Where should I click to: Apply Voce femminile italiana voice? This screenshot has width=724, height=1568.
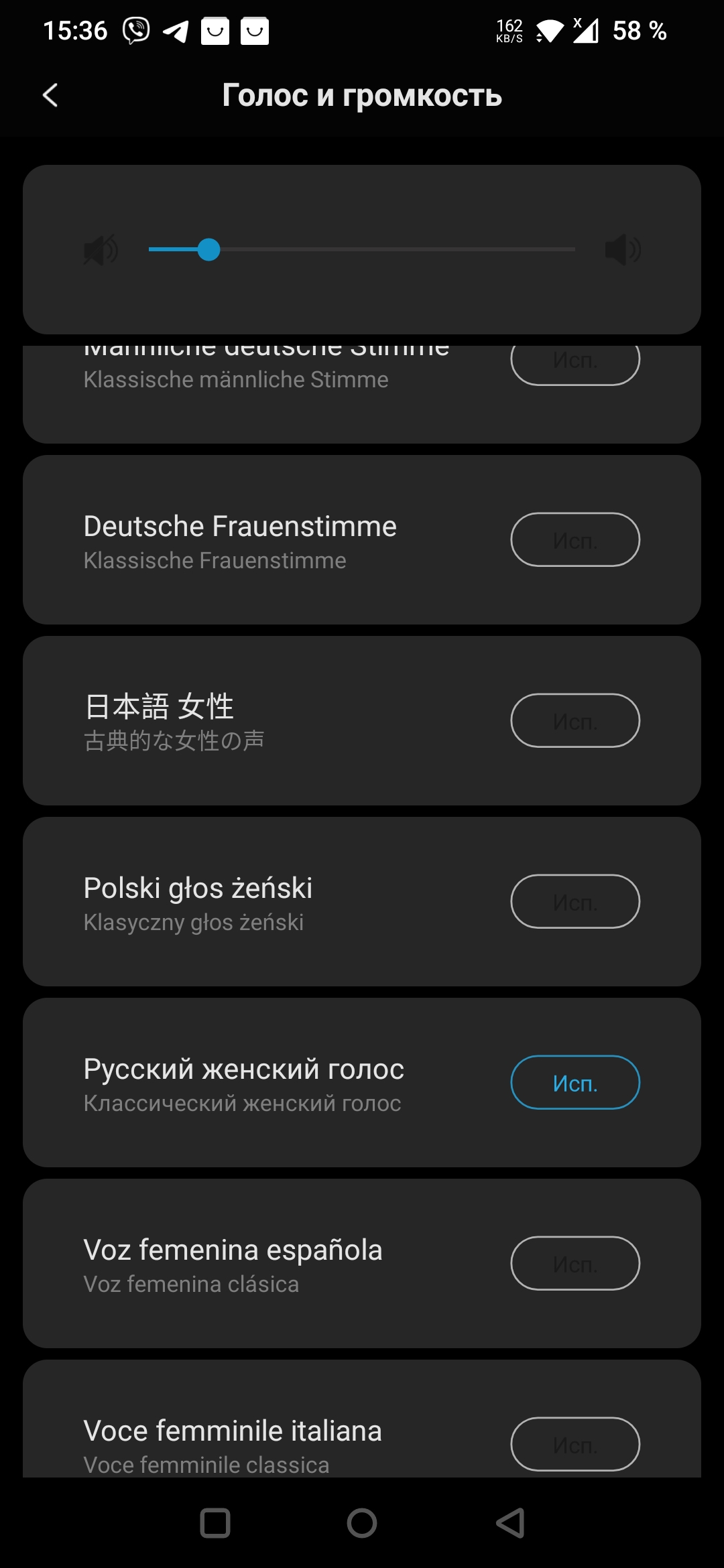575,1444
